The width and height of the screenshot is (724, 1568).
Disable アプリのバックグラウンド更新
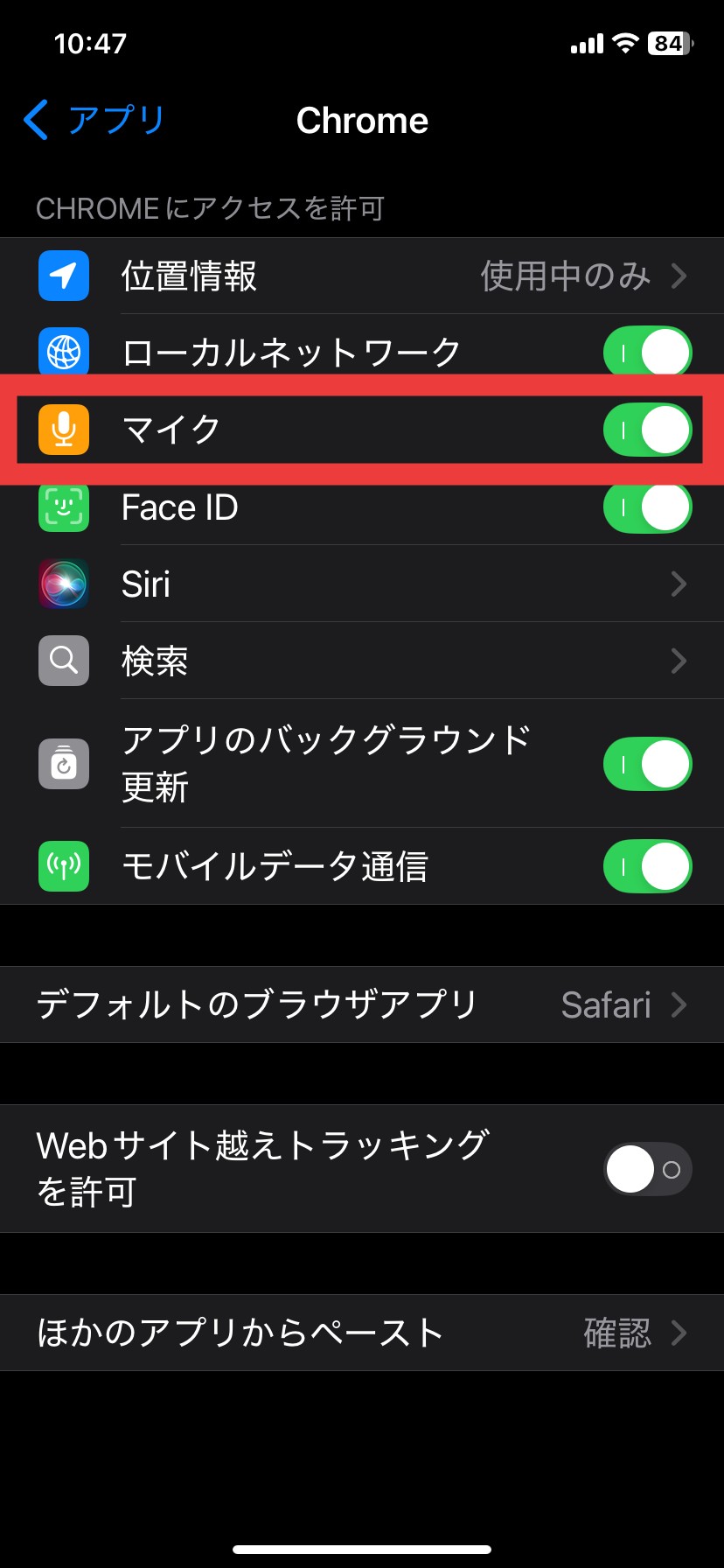647,764
